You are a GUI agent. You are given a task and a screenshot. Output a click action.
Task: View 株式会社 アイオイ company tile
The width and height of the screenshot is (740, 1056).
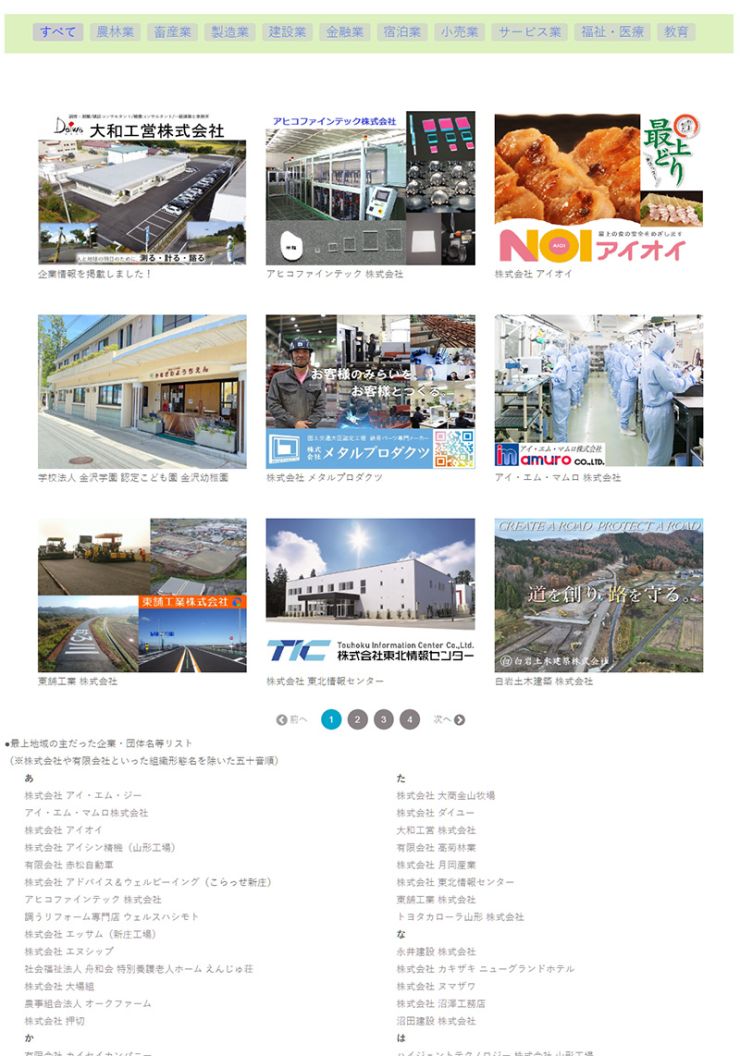[598, 187]
